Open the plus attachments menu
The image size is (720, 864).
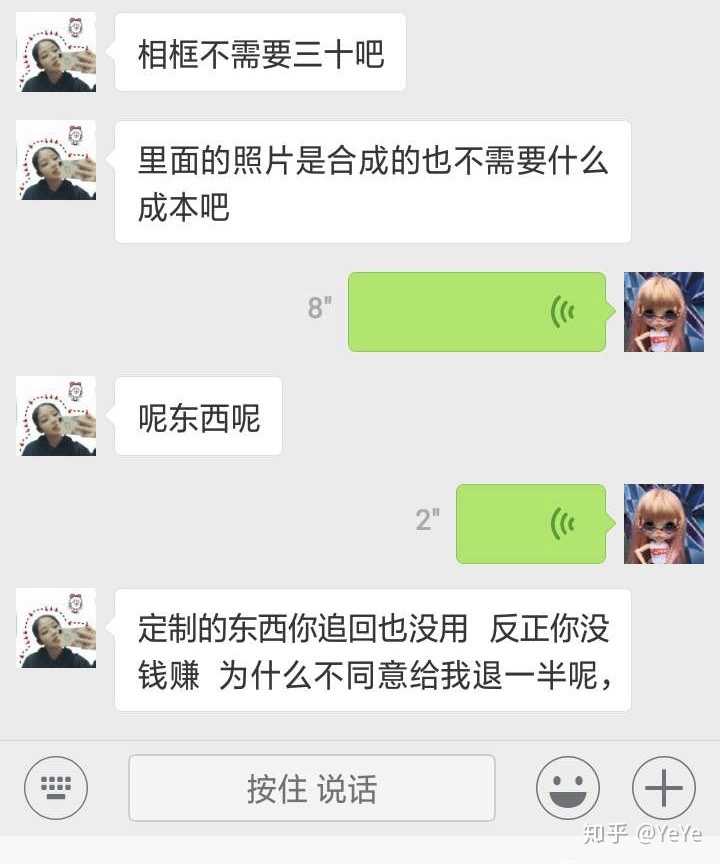[x=663, y=788]
